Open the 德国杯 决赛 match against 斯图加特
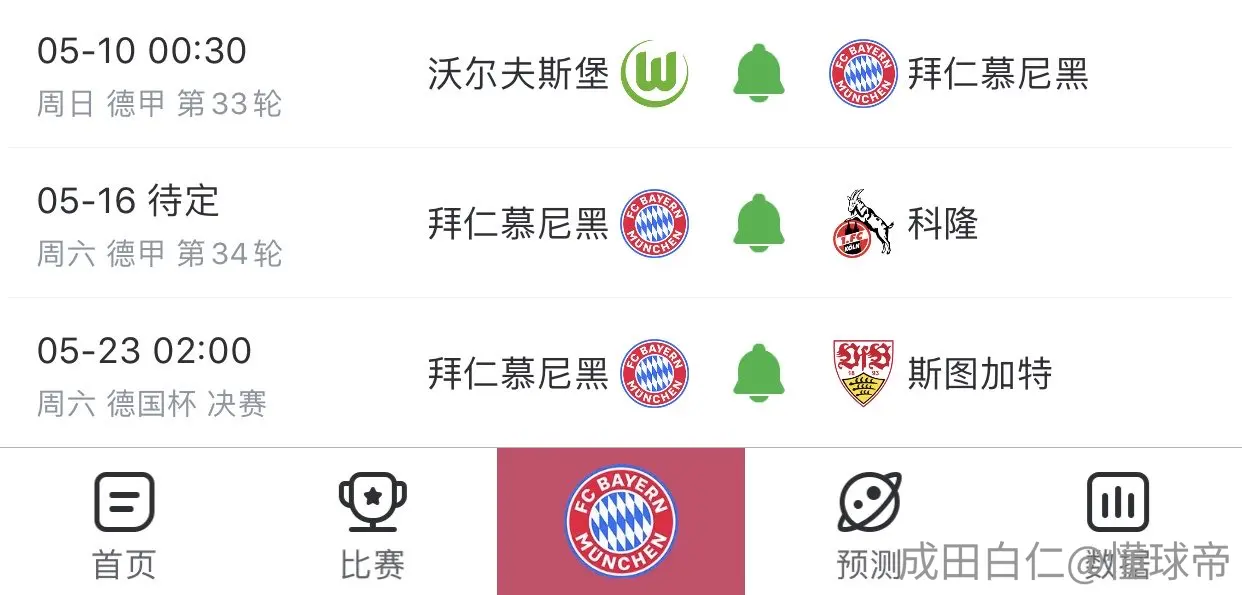Screen dimensions: 1242x595 [621, 373]
